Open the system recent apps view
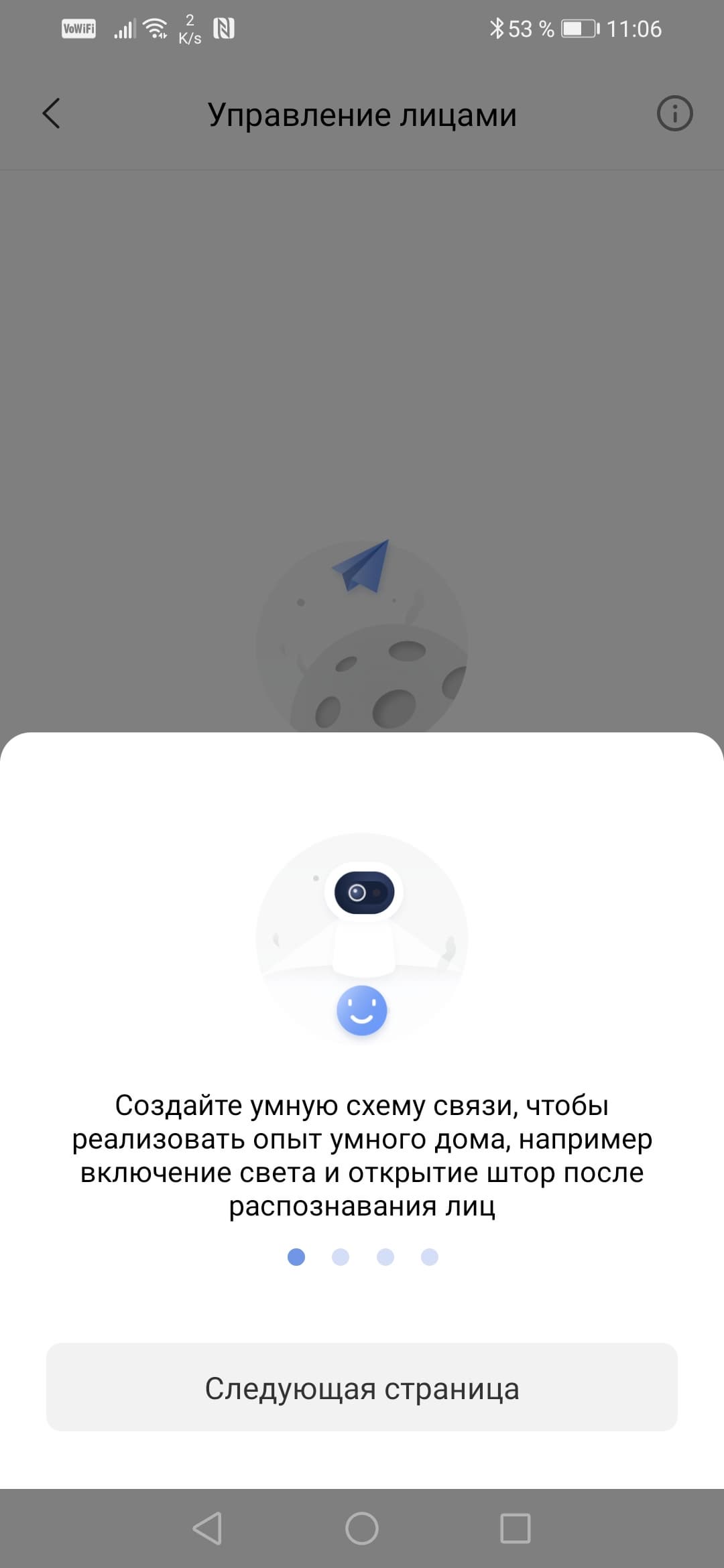 (516, 1528)
